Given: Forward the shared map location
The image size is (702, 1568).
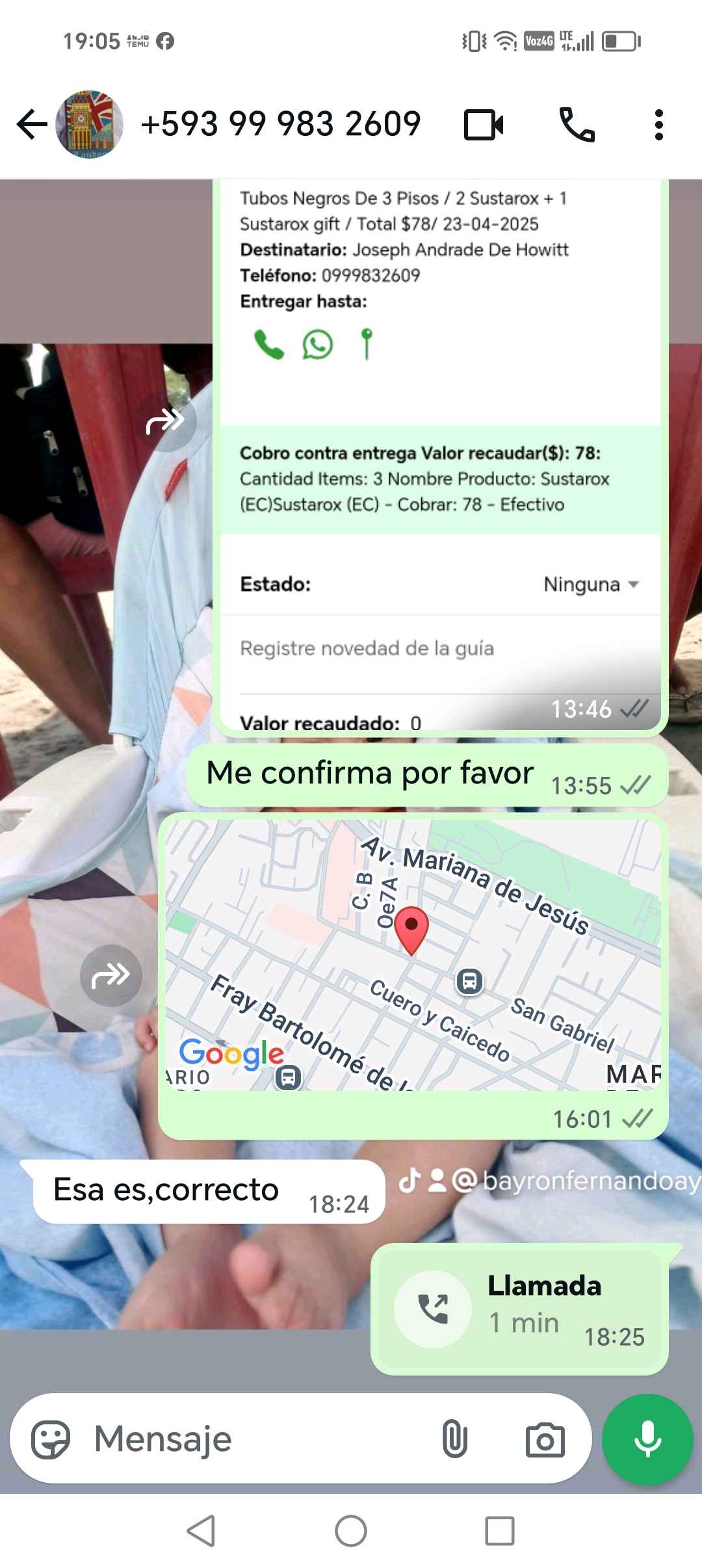Looking at the screenshot, I should pyautogui.click(x=111, y=975).
